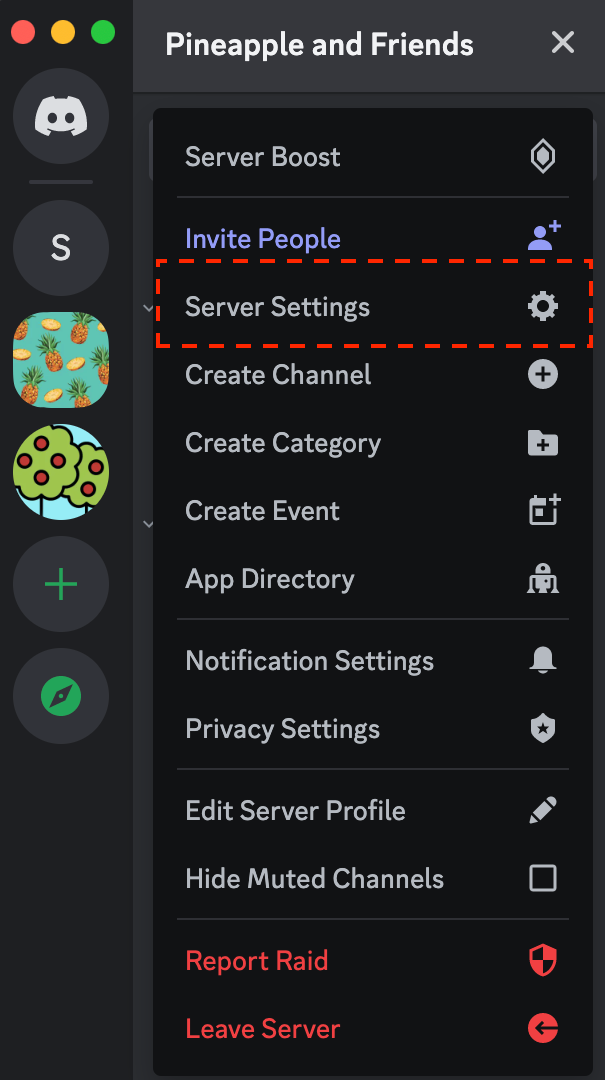This screenshot has width=605, height=1080.
Task: Switch to the apple trees server
Action: [x=61, y=472]
